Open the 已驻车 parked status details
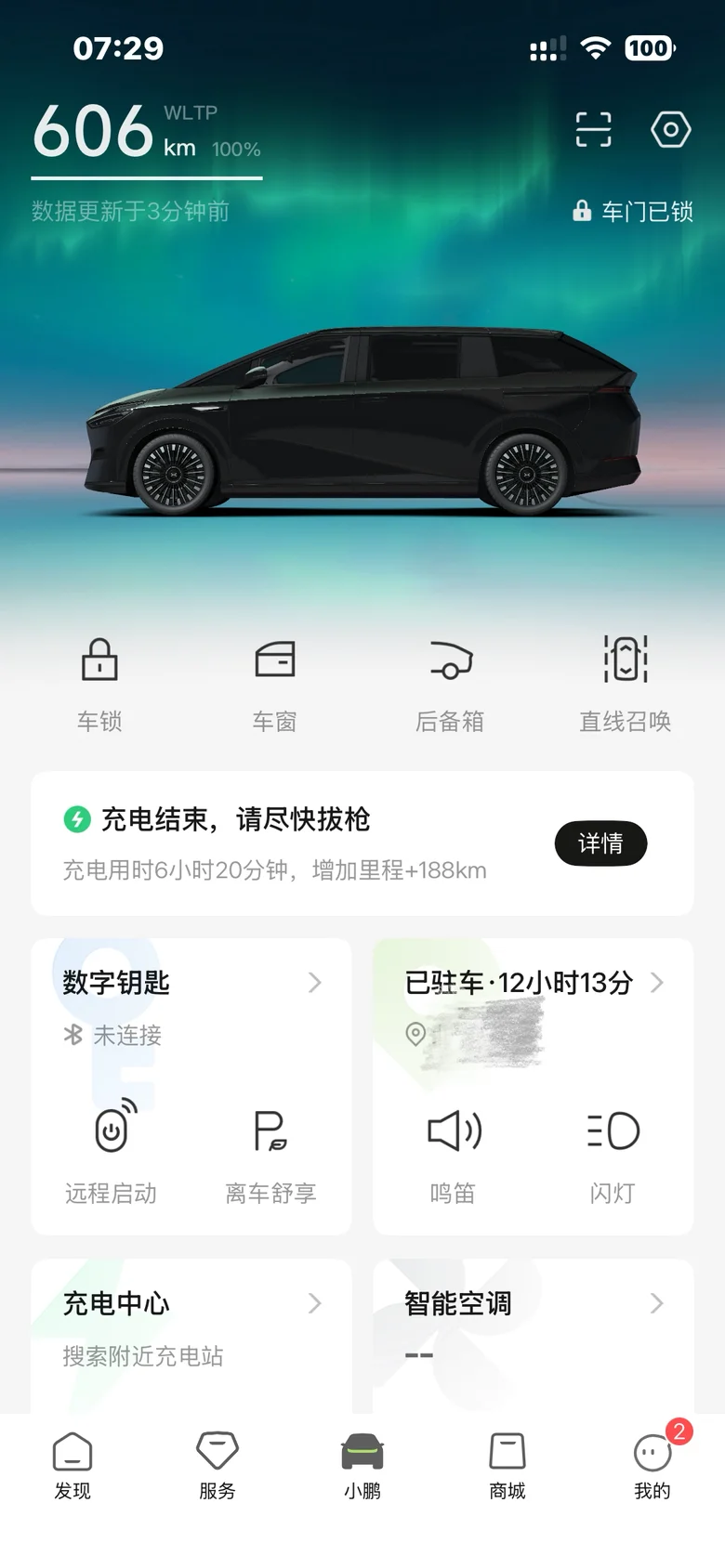Image resolution: width=725 pixels, height=1568 pixels. [534, 983]
